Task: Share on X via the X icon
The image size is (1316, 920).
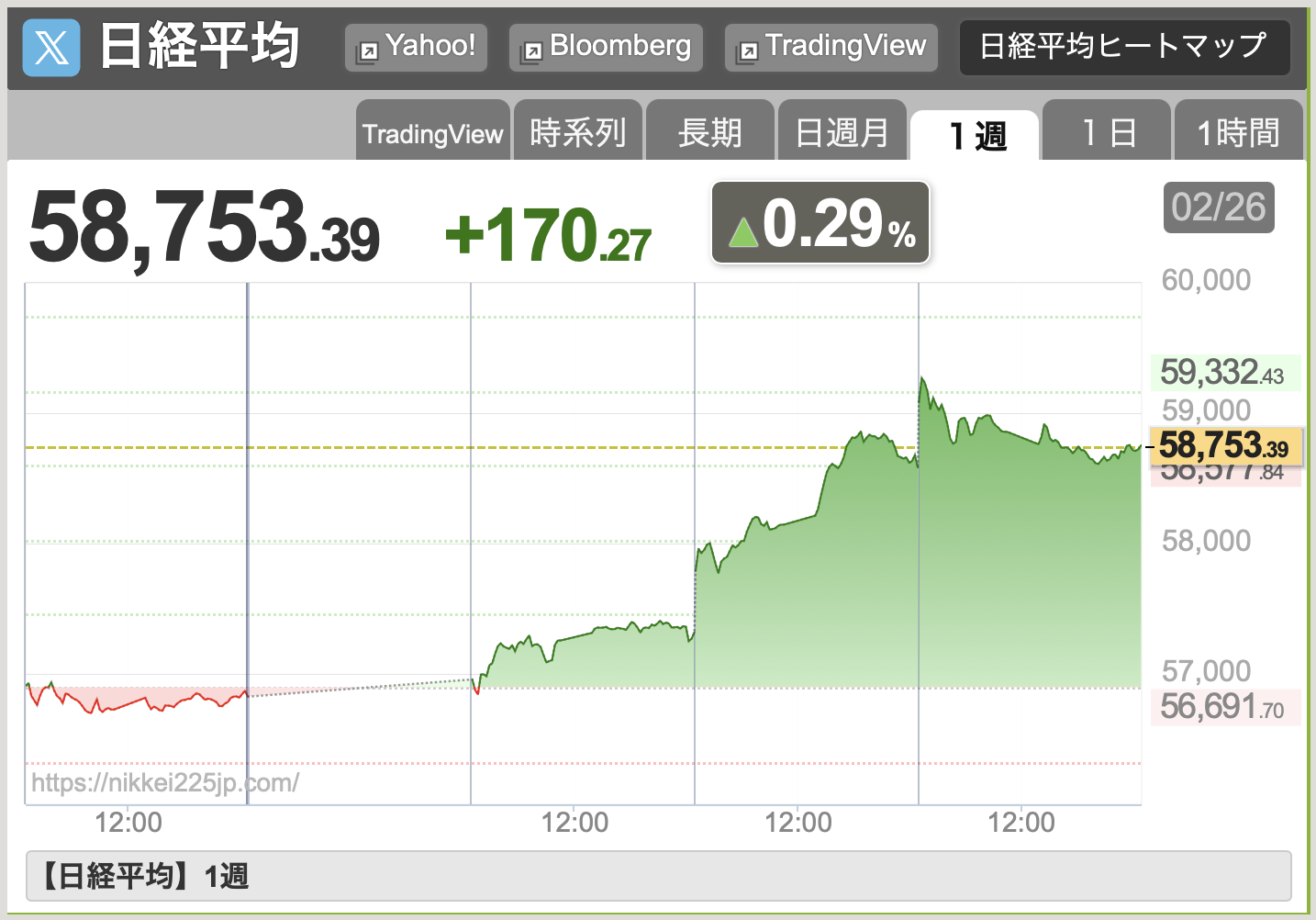Action: 51,48
